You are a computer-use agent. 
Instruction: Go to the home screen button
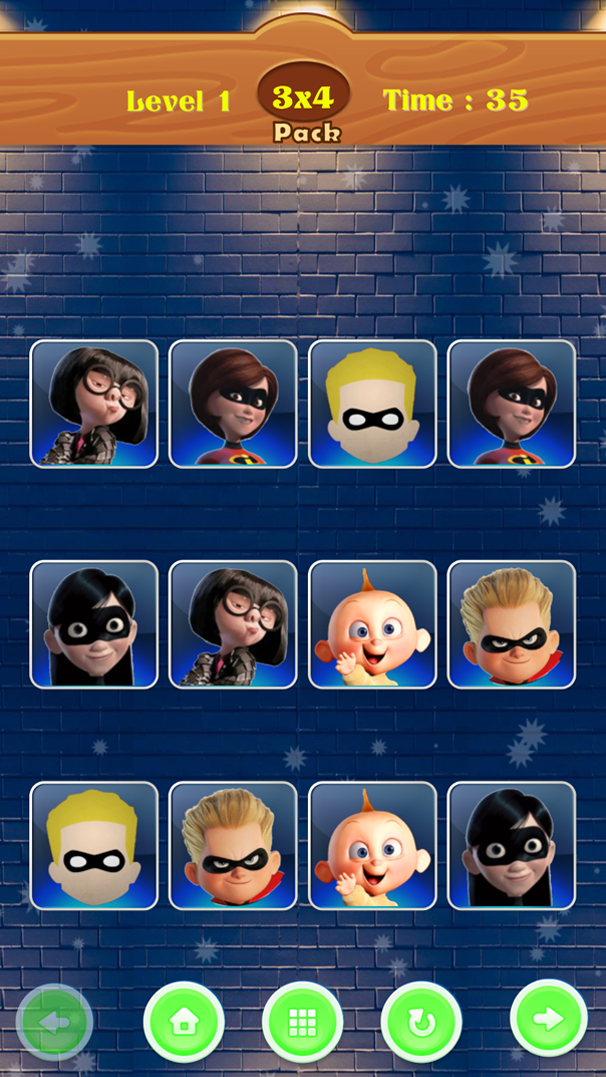click(184, 1021)
